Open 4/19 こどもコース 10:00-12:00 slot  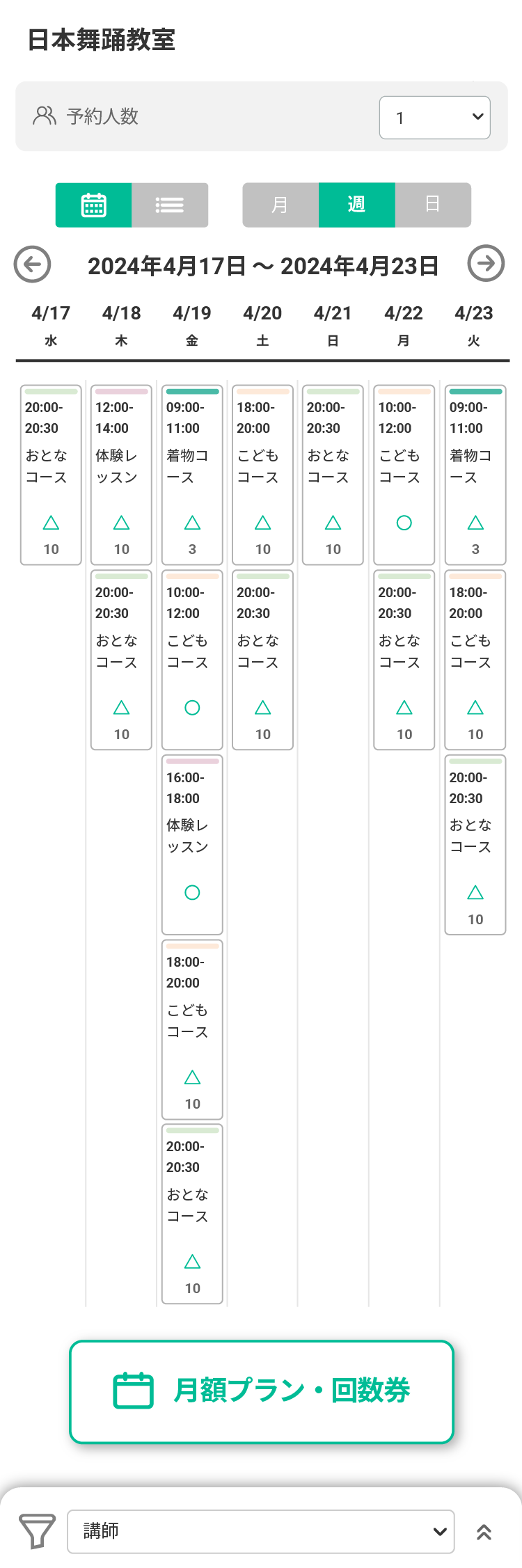click(192, 660)
